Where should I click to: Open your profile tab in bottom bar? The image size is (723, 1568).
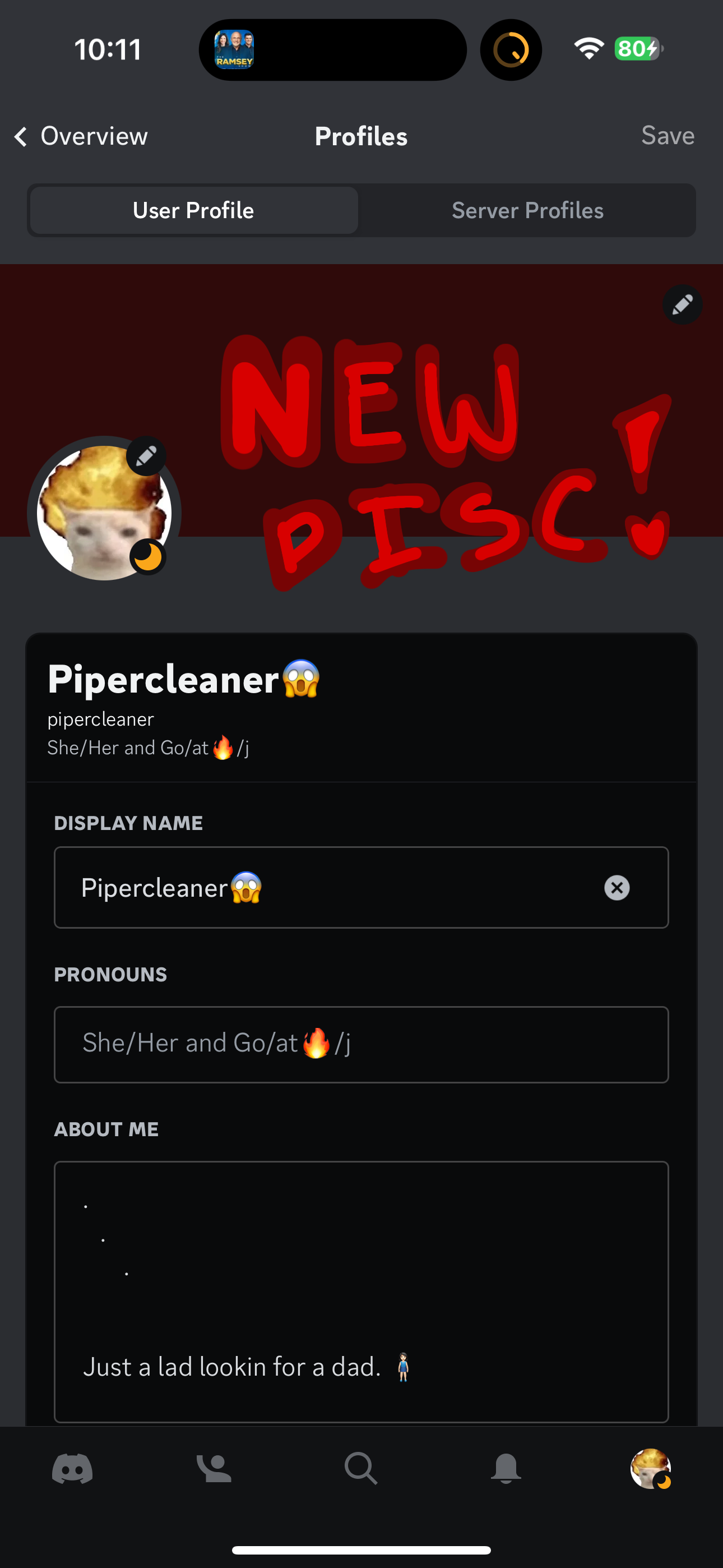coord(650,1469)
